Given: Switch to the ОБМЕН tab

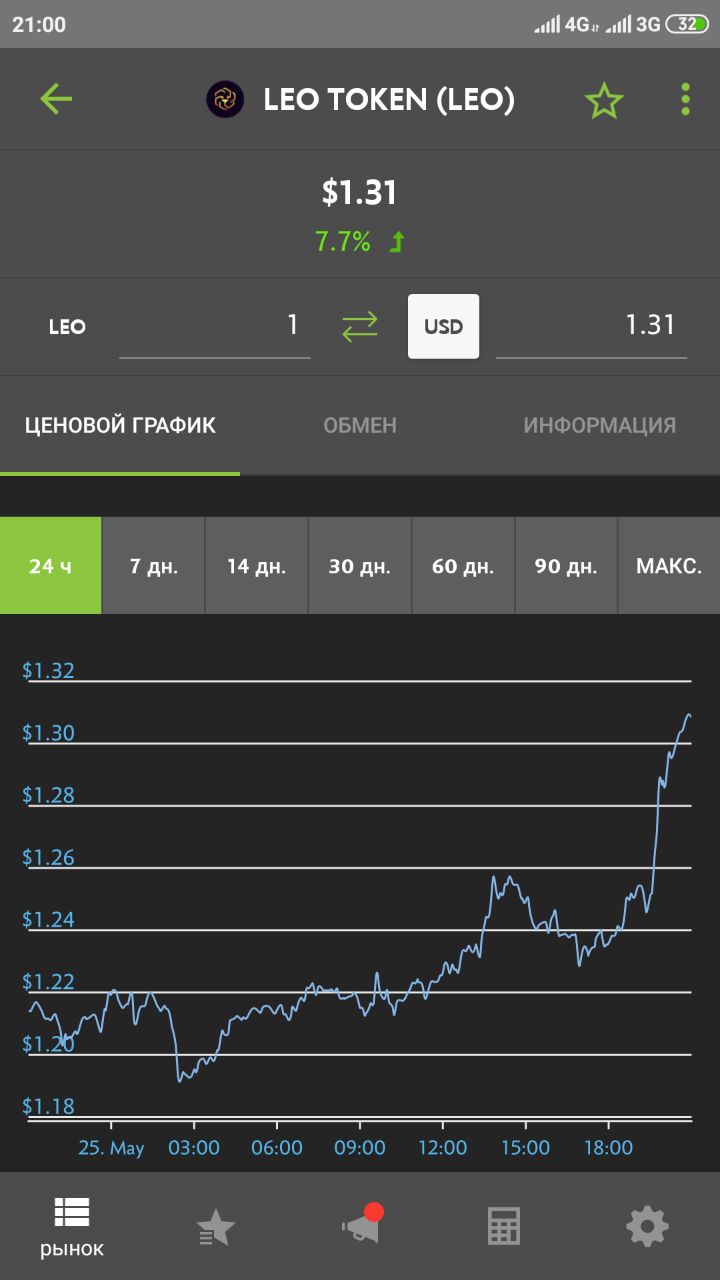Looking at the screenshot, I should [360, 425].
